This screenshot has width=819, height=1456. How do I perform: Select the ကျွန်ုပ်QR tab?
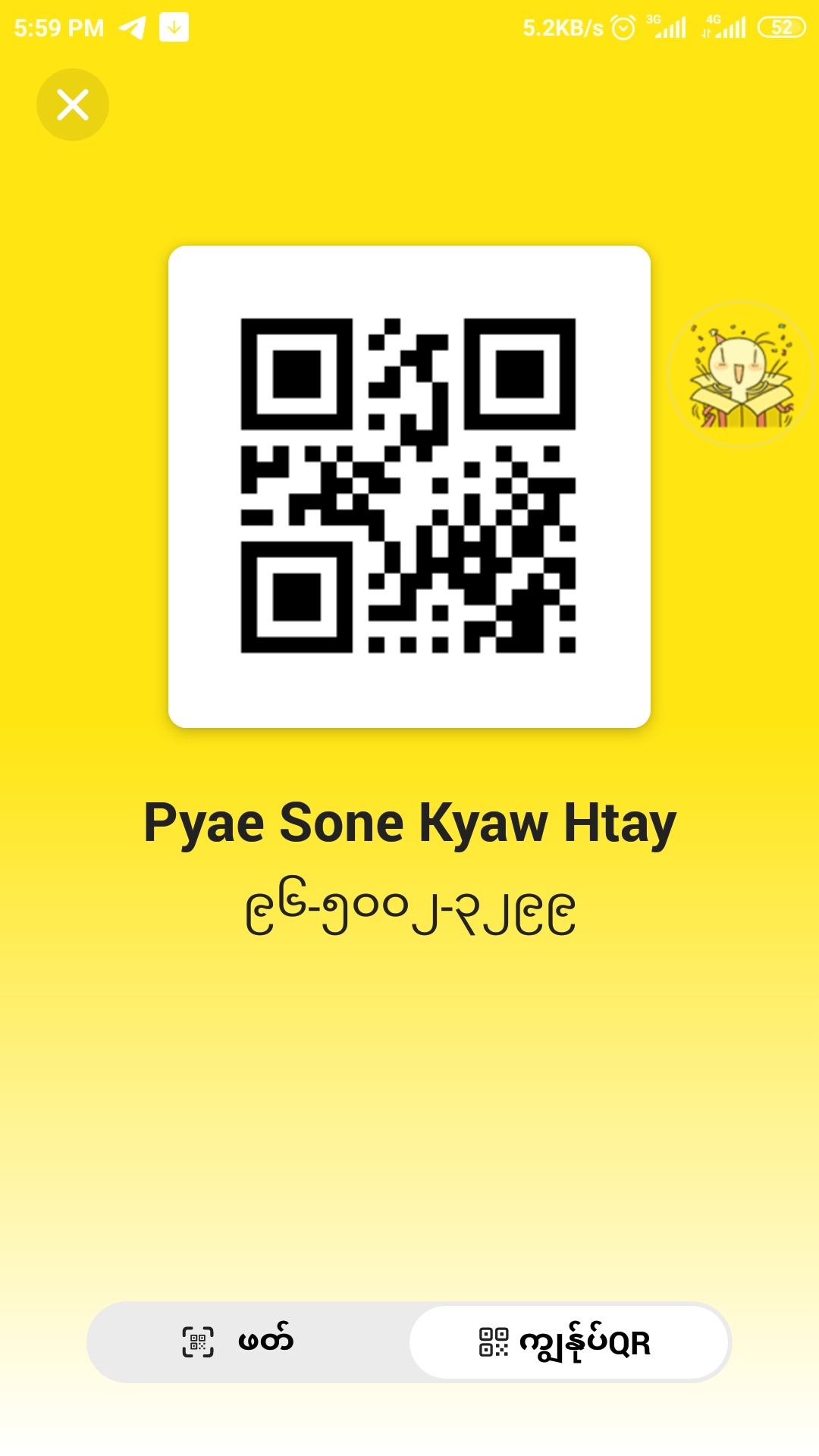click(x=569, y=1341)
